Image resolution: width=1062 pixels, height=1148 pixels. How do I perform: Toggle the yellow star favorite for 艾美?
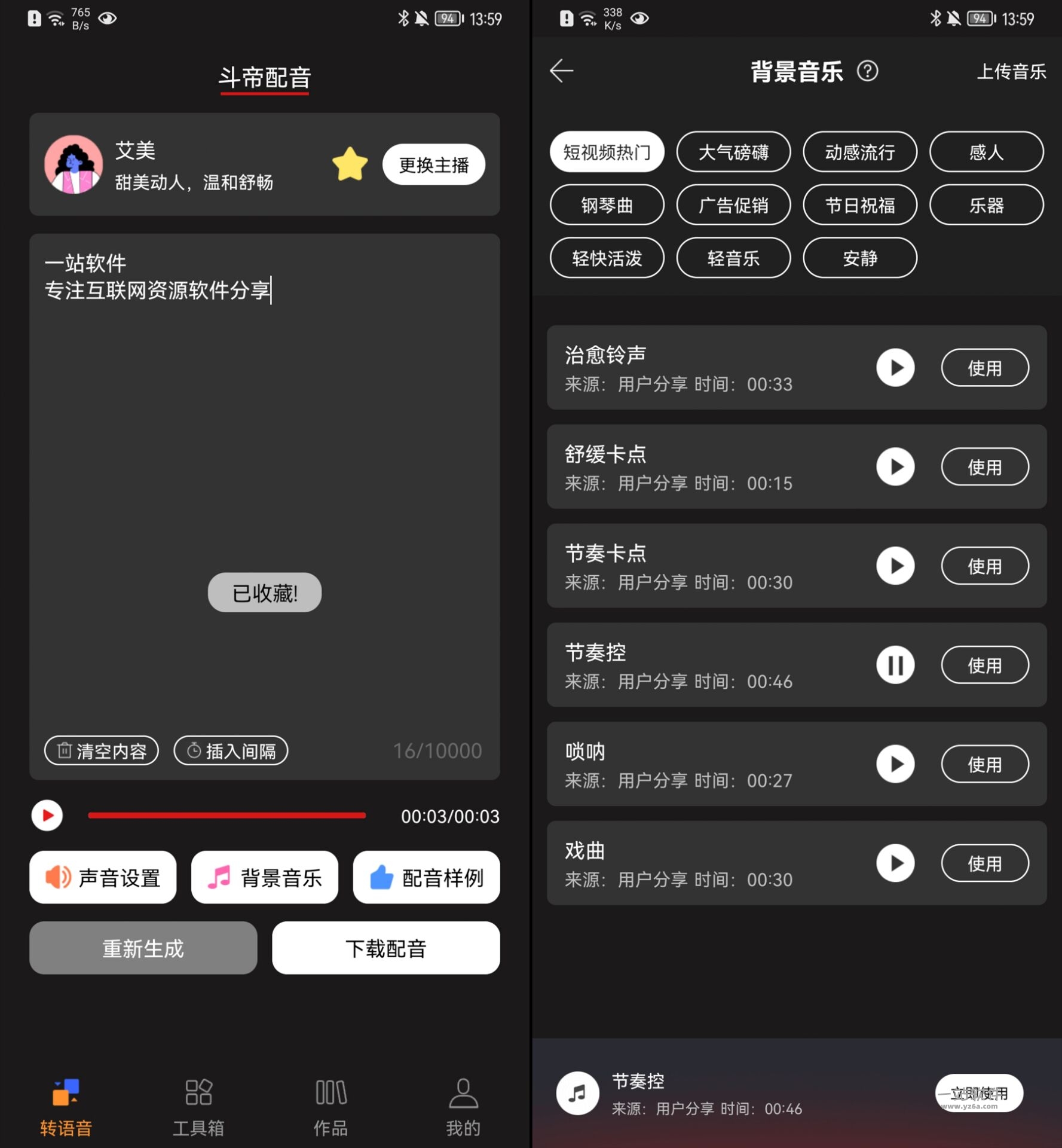coord(350,164)
